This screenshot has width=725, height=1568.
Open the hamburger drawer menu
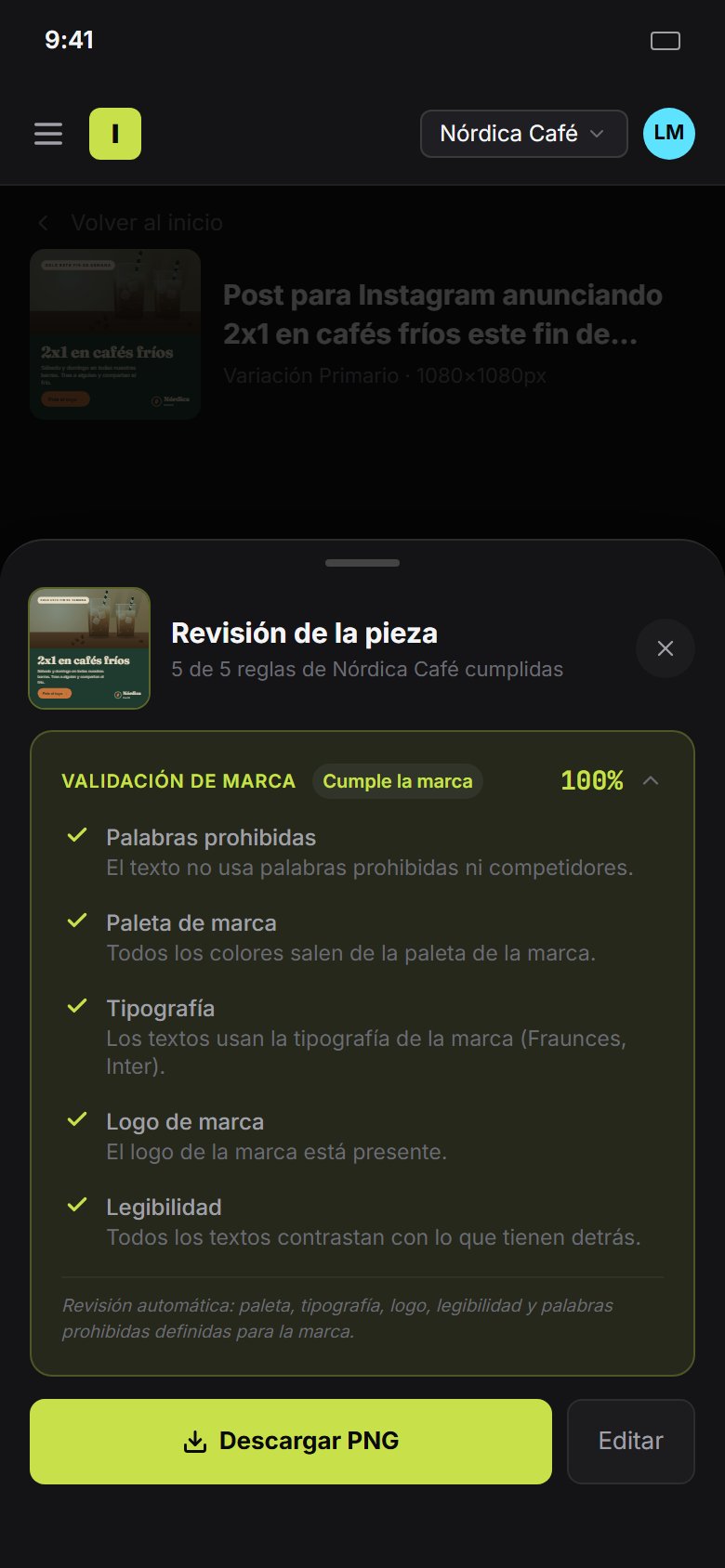(48, 134)
